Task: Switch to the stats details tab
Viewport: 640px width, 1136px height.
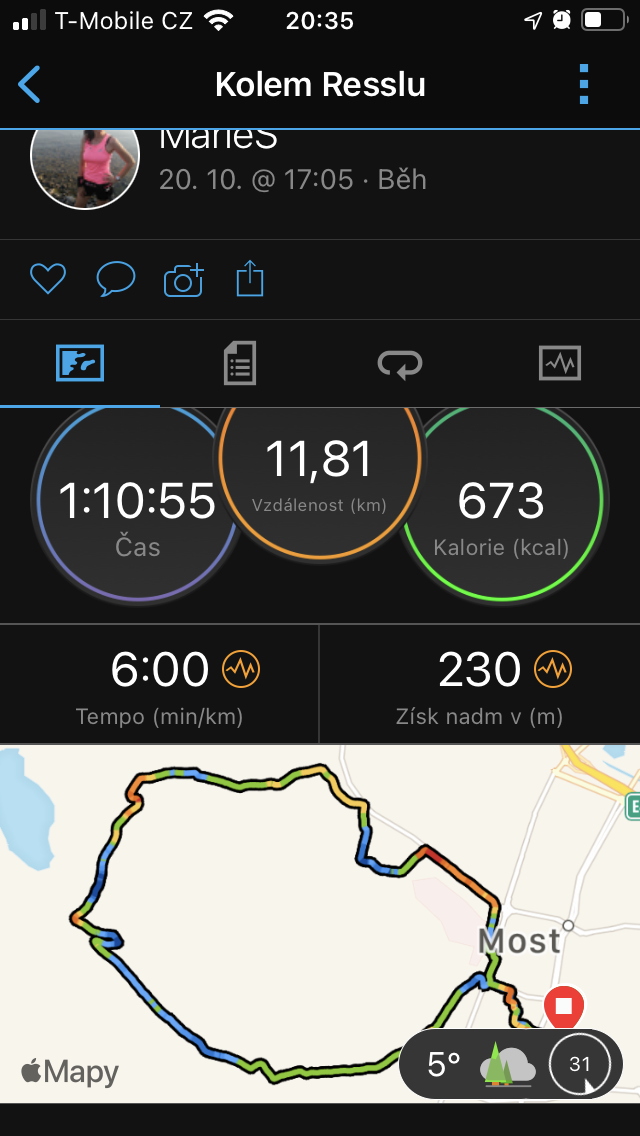Action: (240, 364)
